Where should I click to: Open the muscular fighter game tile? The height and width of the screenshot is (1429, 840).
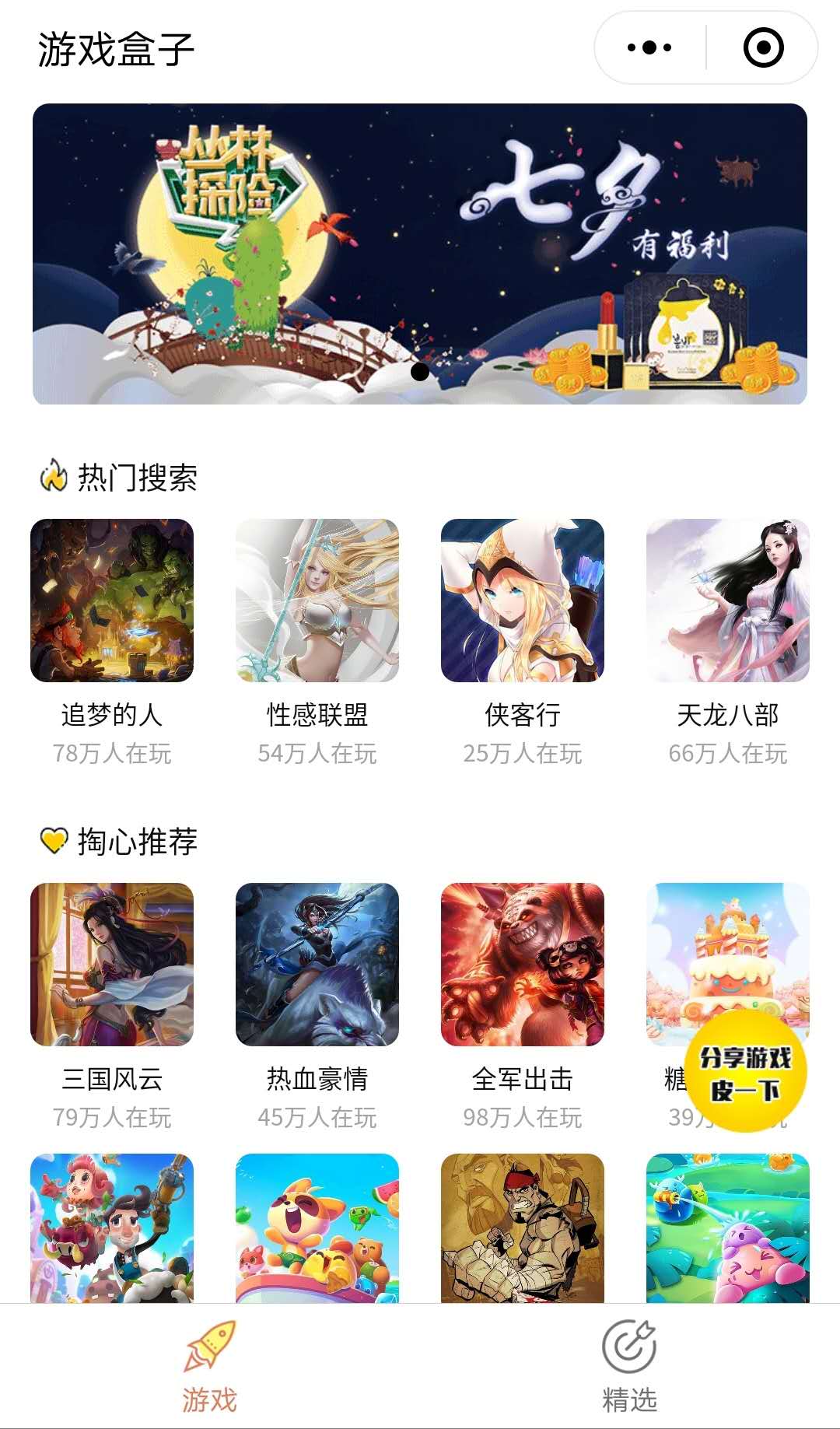523,1228
